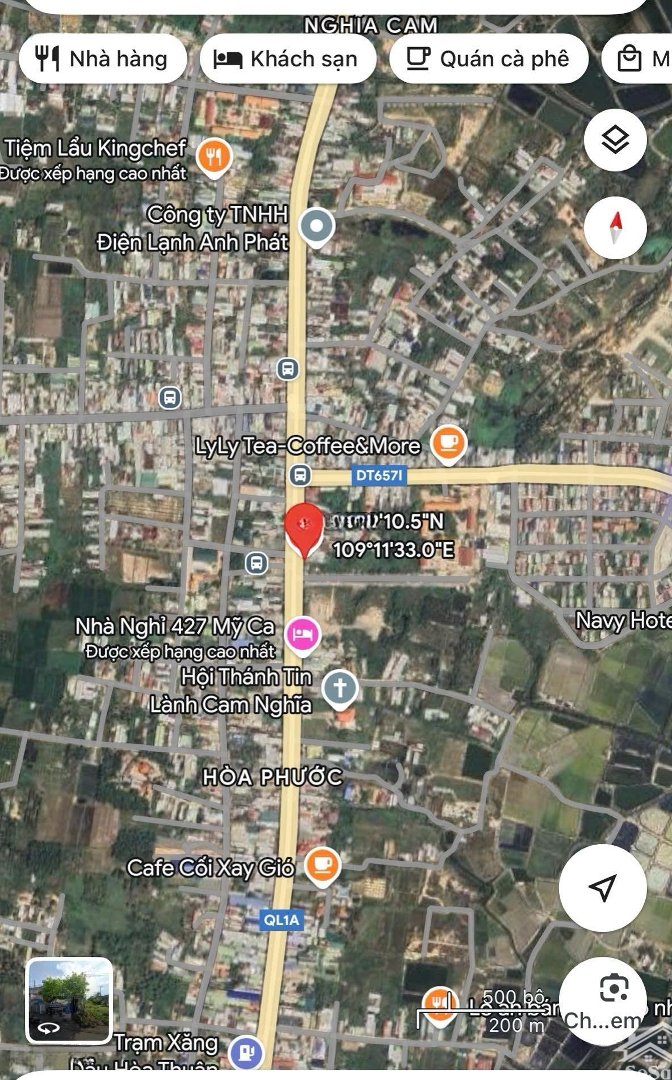672x1080 pixels.
Task: Open Tiệm Lẩu Kingchef restaurant marker
Action: click(x=215, y=155)
